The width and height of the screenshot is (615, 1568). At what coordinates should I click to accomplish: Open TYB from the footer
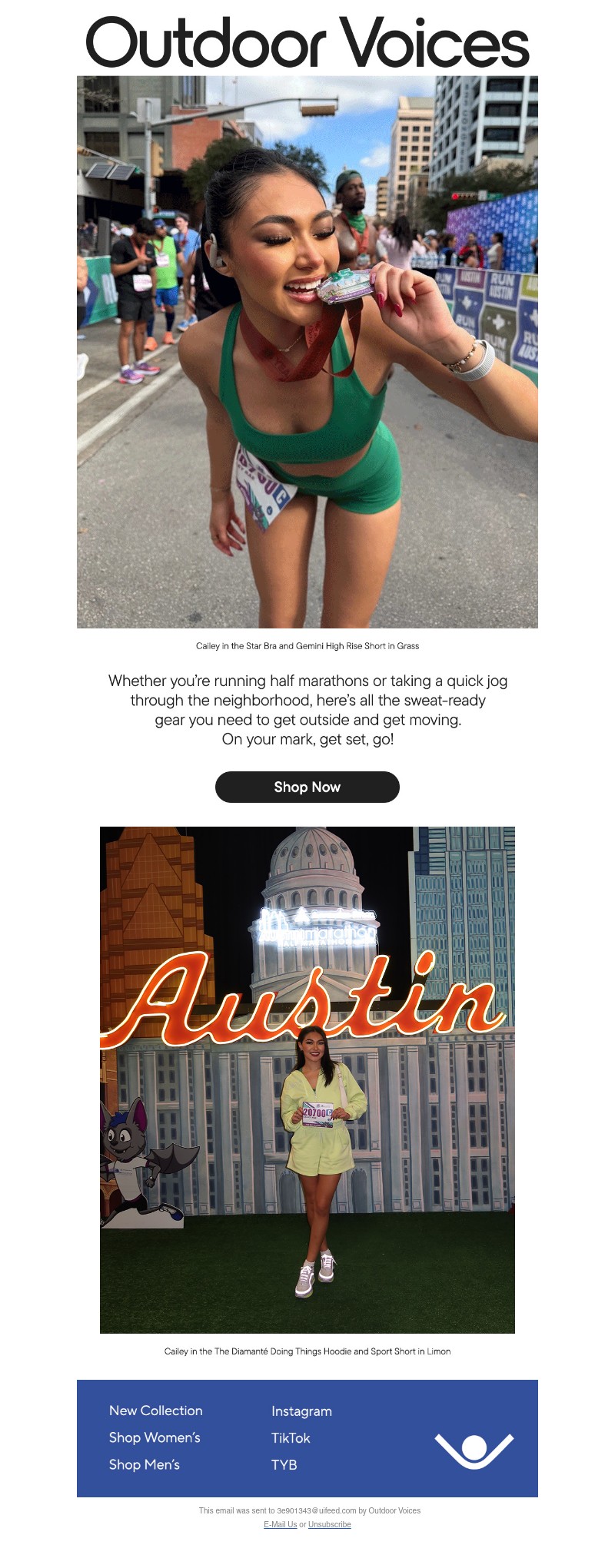(284, 1465)
